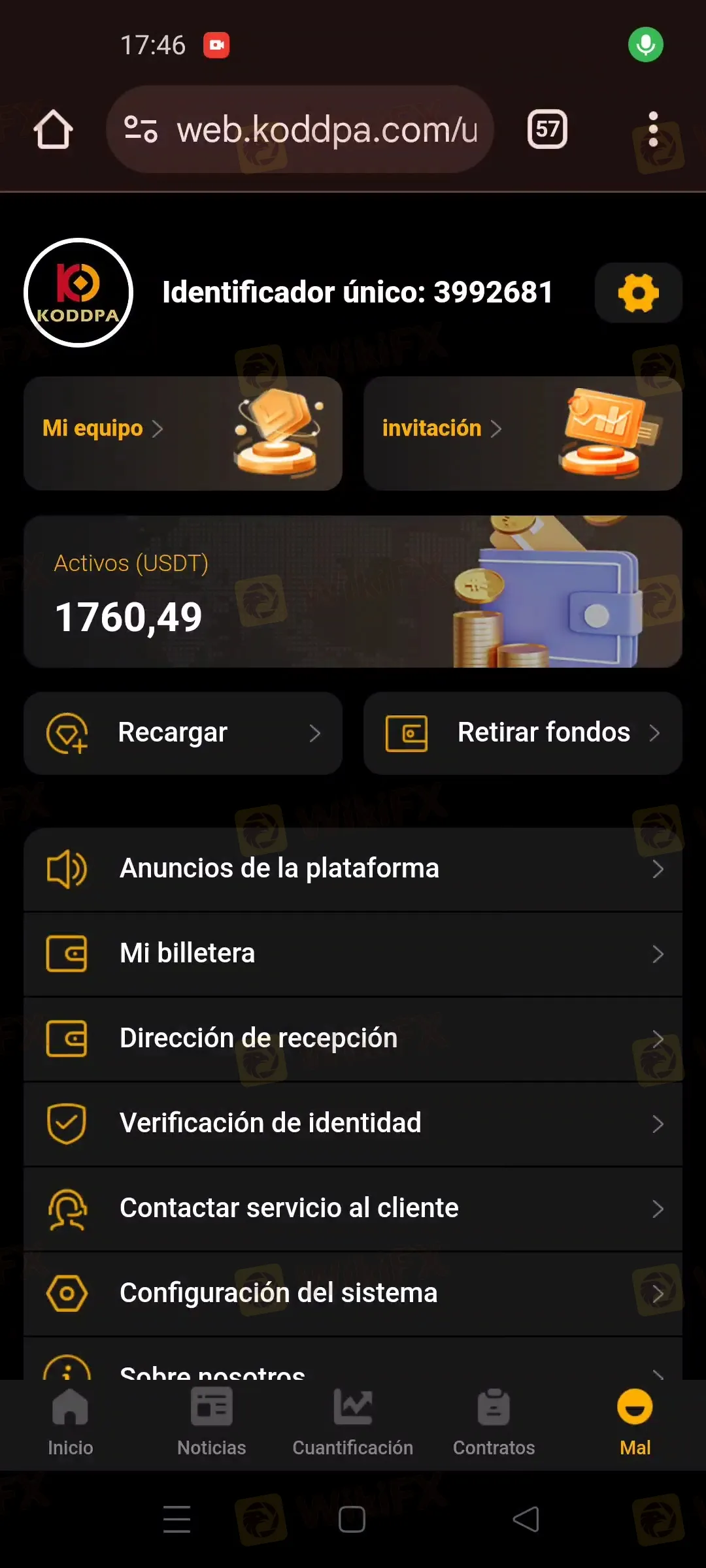Open the customer service headset icon
This screenshot has height=1568, width=706.
(x=66, y=1208)
